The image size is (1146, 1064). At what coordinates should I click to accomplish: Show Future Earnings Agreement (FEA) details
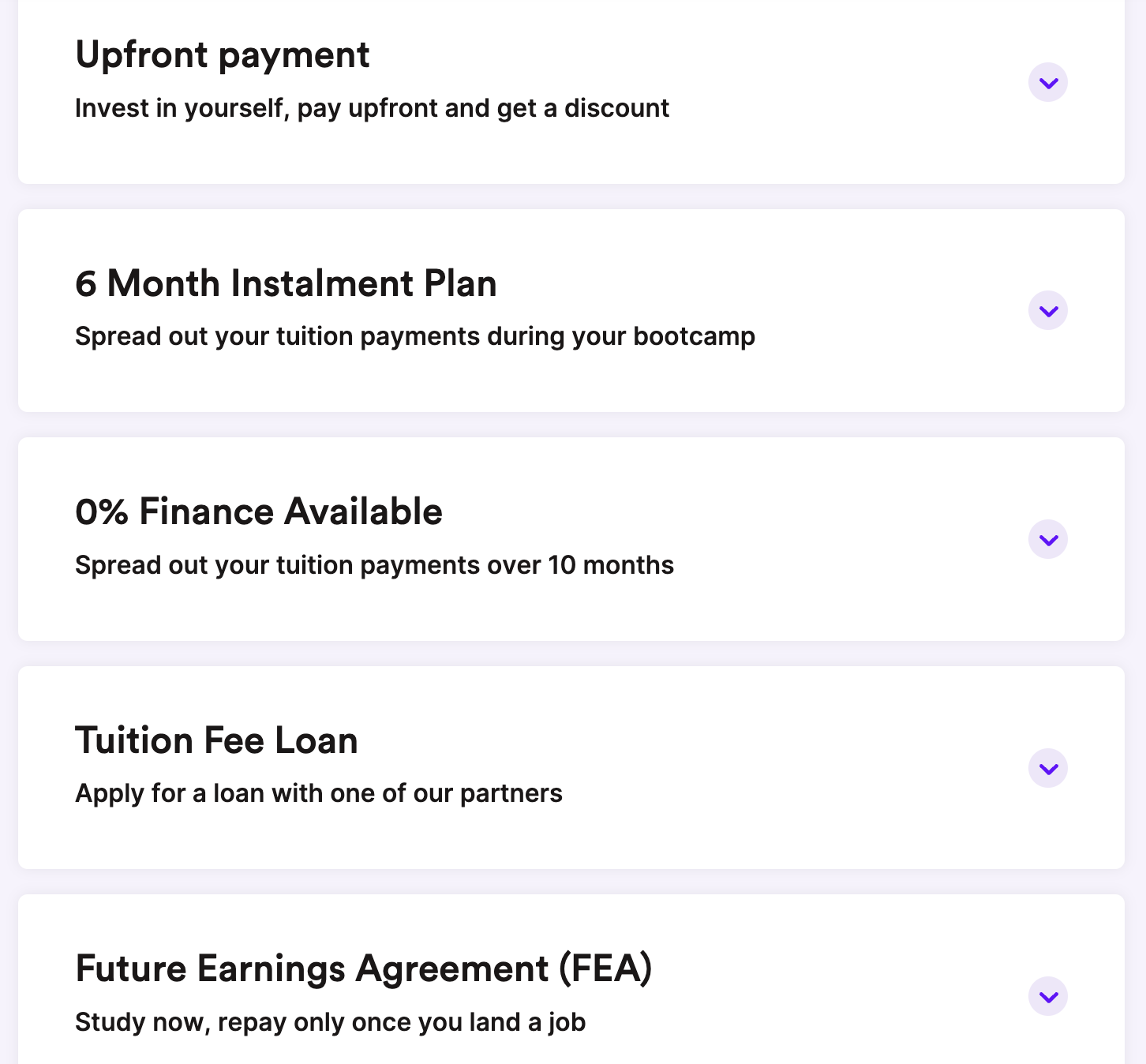pos(1047,996)
